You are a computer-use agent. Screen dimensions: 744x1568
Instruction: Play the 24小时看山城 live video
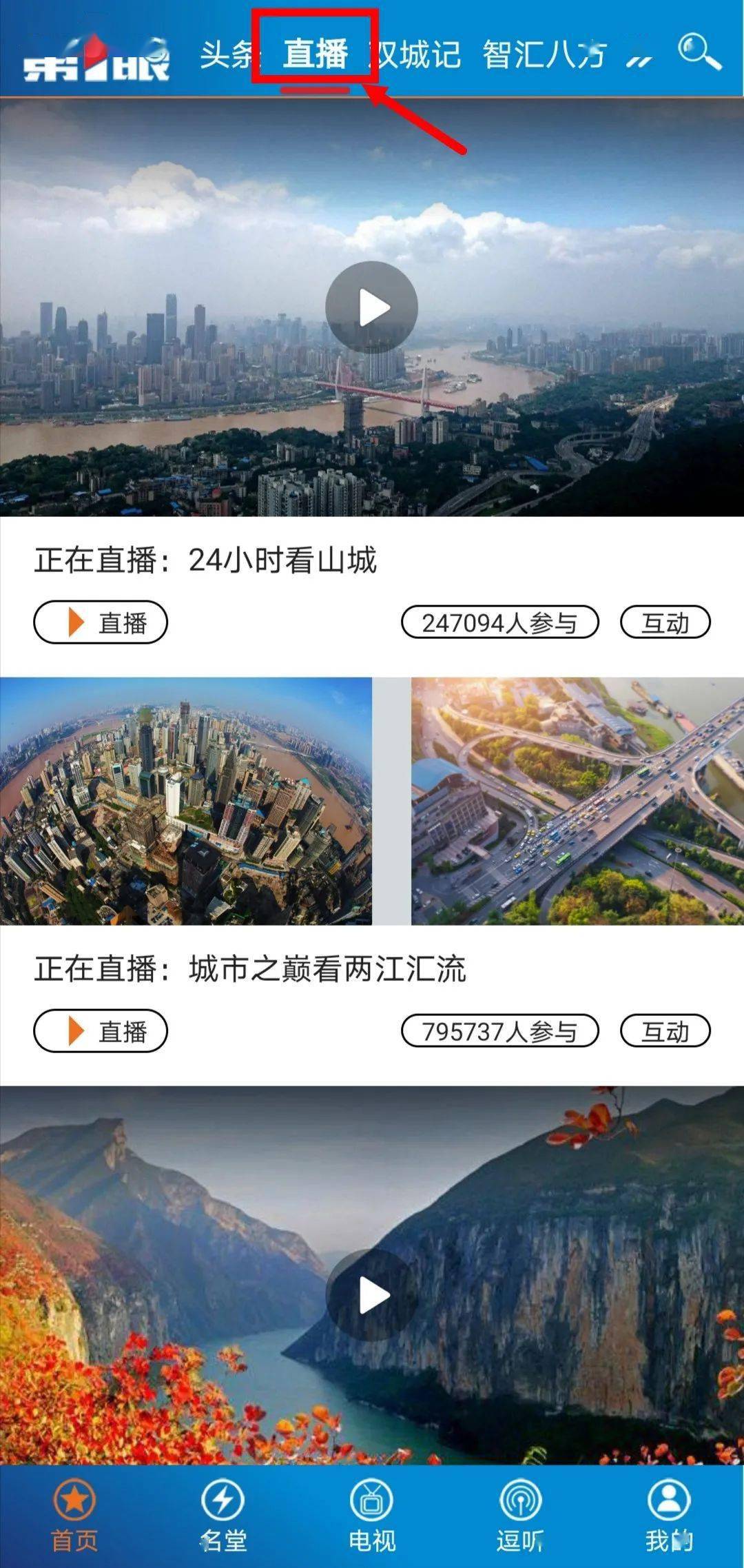[x=372, y=307]
